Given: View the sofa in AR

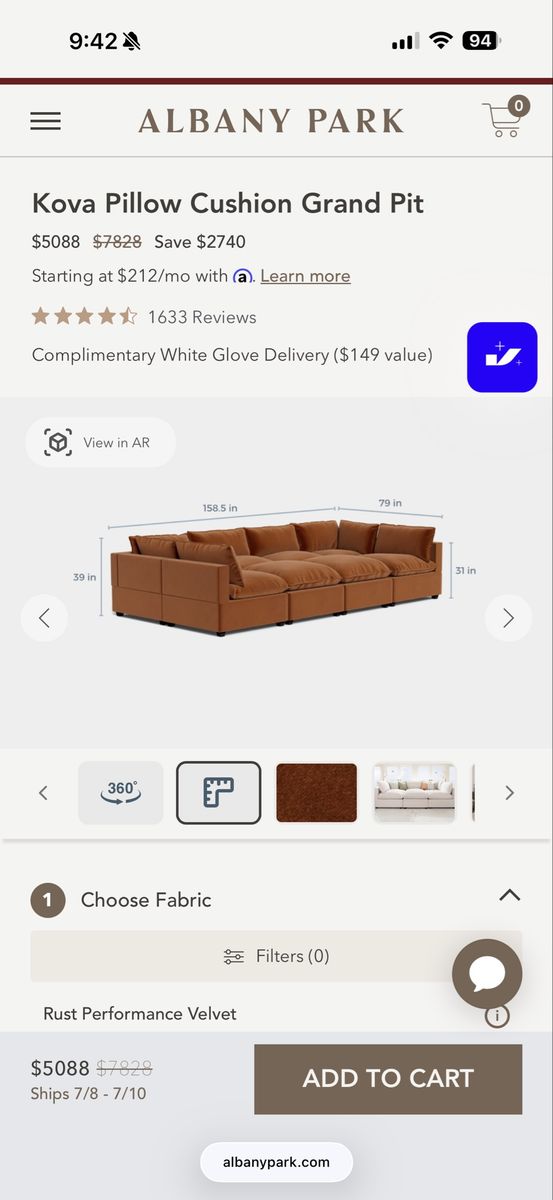Looking at the screenshot, I should pos(101,442).
